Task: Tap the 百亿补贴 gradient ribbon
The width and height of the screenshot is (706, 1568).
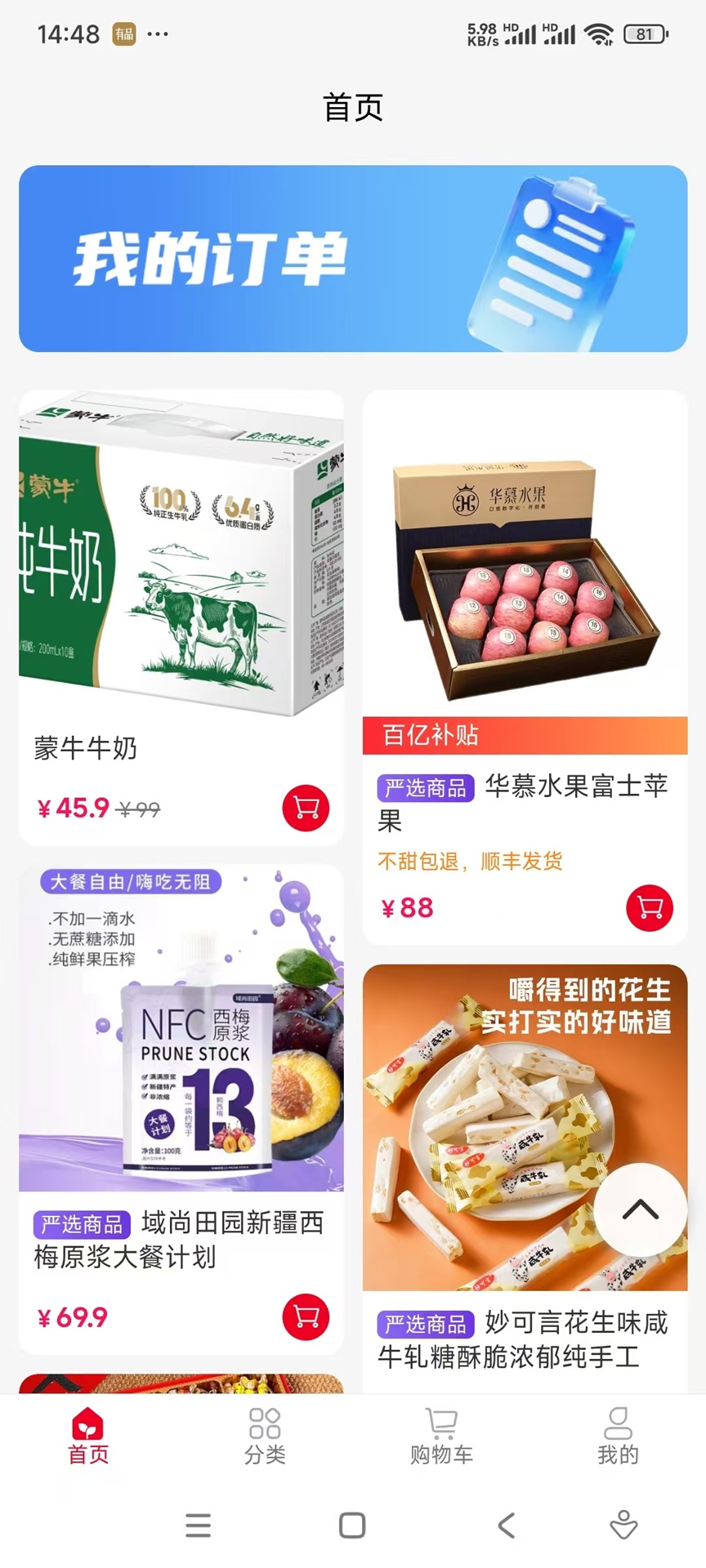Action: [524, 736]
